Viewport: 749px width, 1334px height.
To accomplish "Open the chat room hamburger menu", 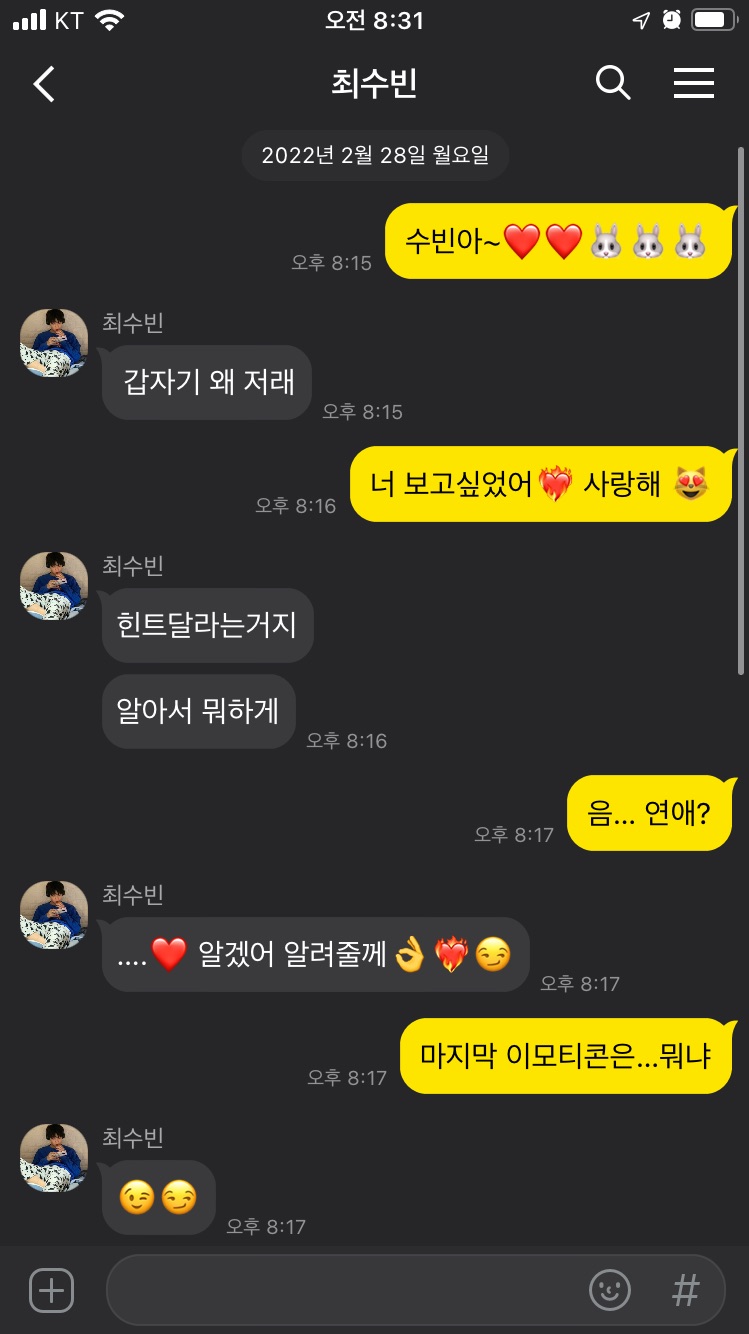I will point(693,84).
